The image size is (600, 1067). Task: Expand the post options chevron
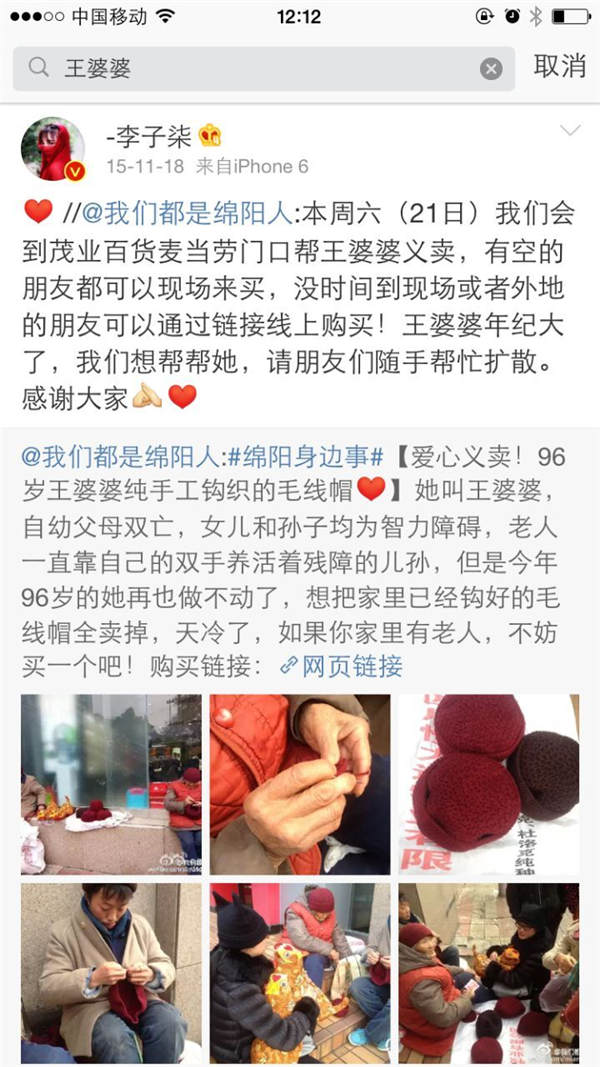(570, 131)
